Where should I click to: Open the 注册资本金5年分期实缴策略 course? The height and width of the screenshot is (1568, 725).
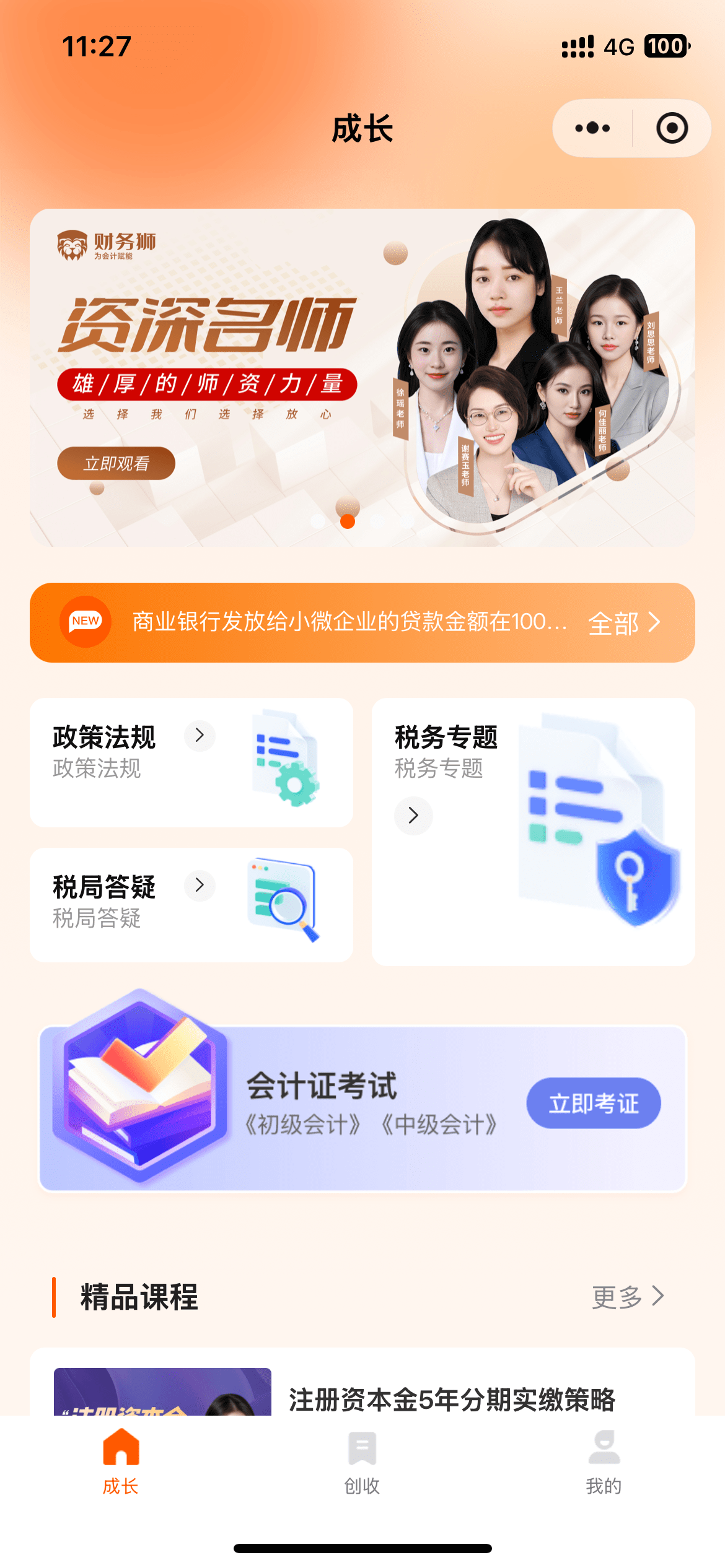coord(451,1399)
